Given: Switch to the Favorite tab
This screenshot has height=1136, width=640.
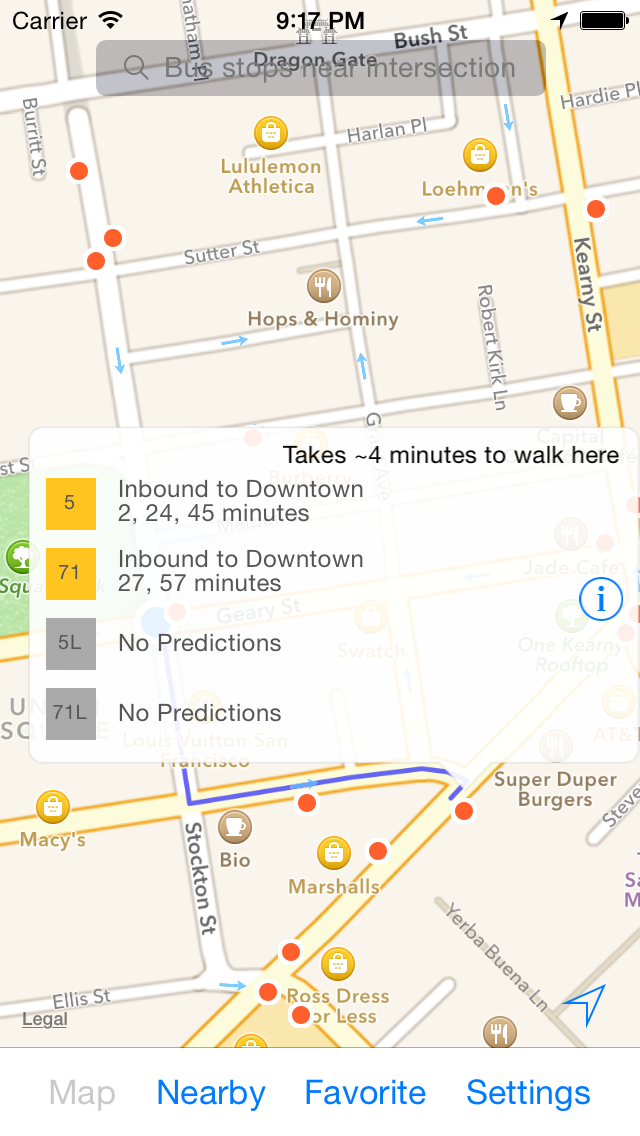Looking at the screenshot, I should pos(365,1093).
